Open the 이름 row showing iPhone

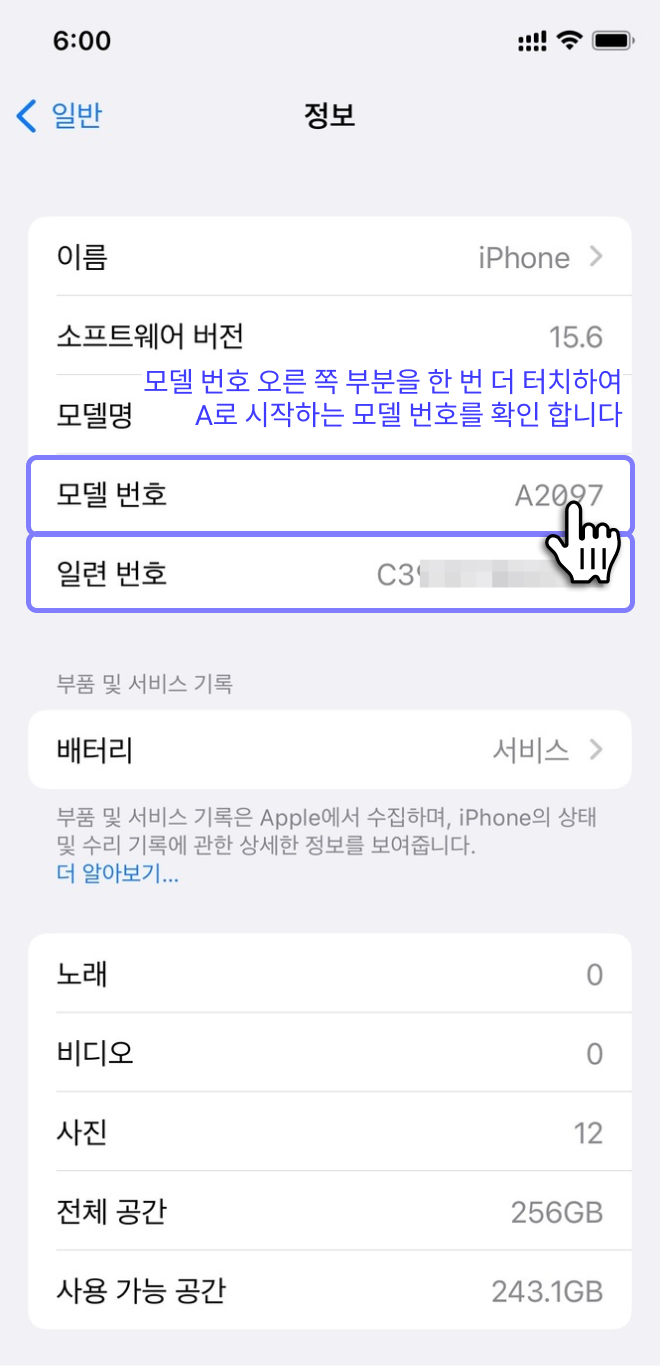[330, 257]
